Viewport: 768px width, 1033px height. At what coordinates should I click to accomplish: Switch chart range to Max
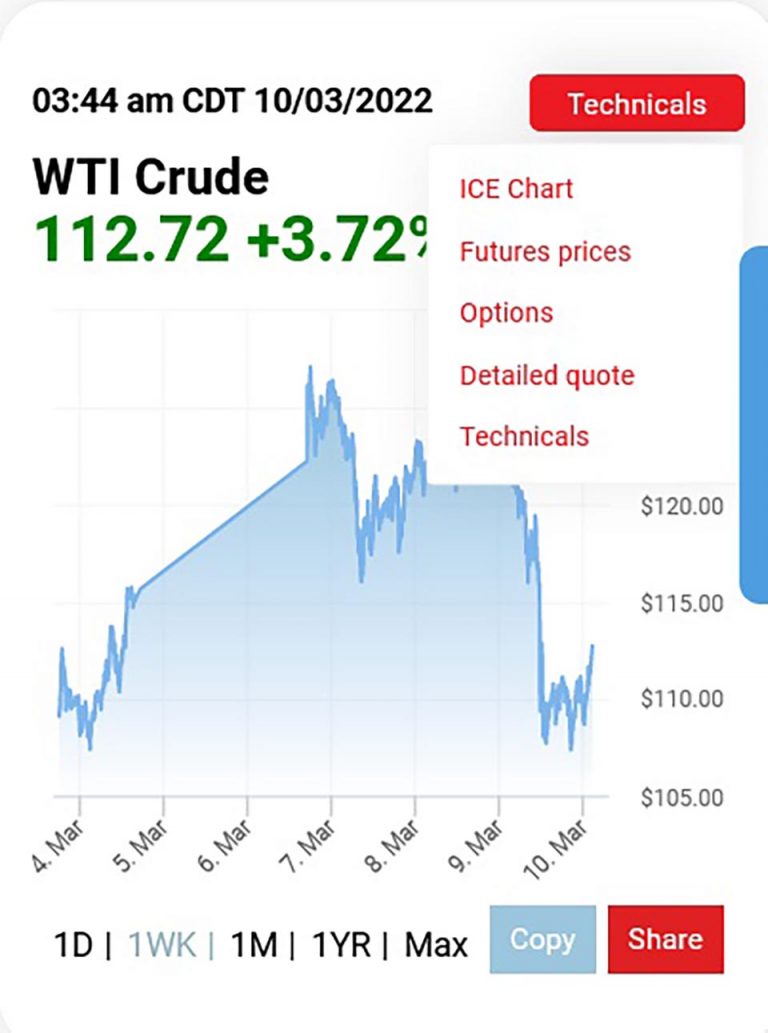pyautogui.click(x=436, y=944)
